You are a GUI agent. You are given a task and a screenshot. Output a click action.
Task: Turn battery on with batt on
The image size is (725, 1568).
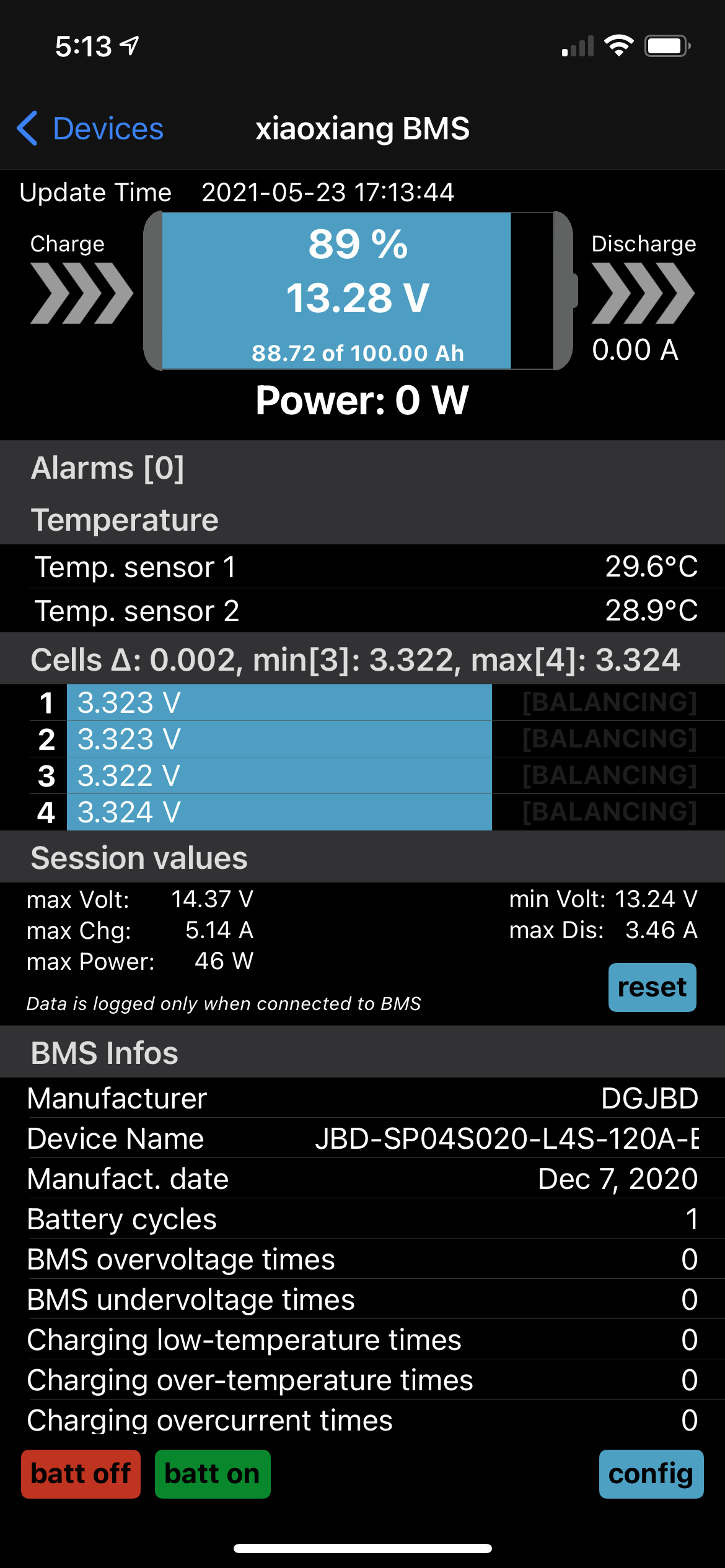[213, 1474]
